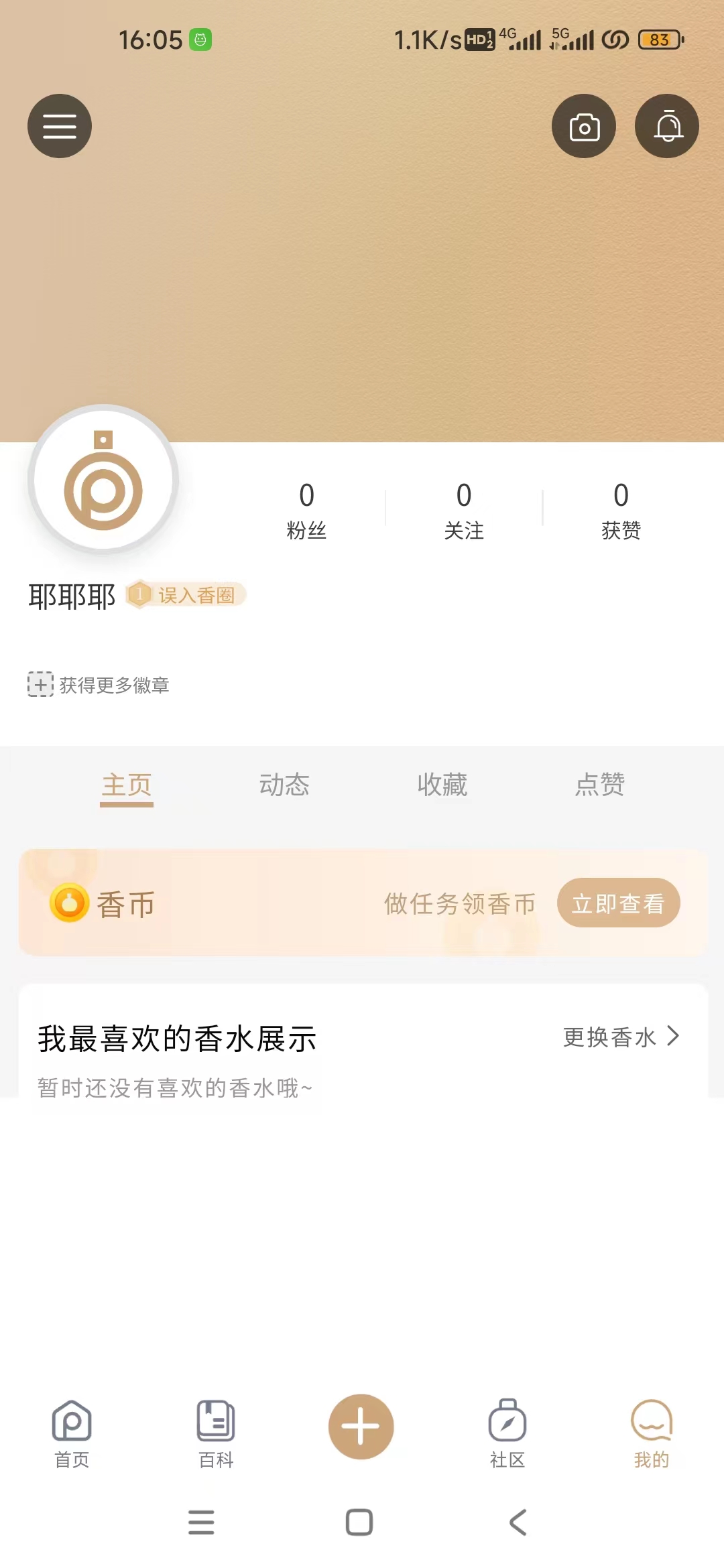Select the 主页 tab
This screenshot has width=724, height=1568.
(127, 784)
